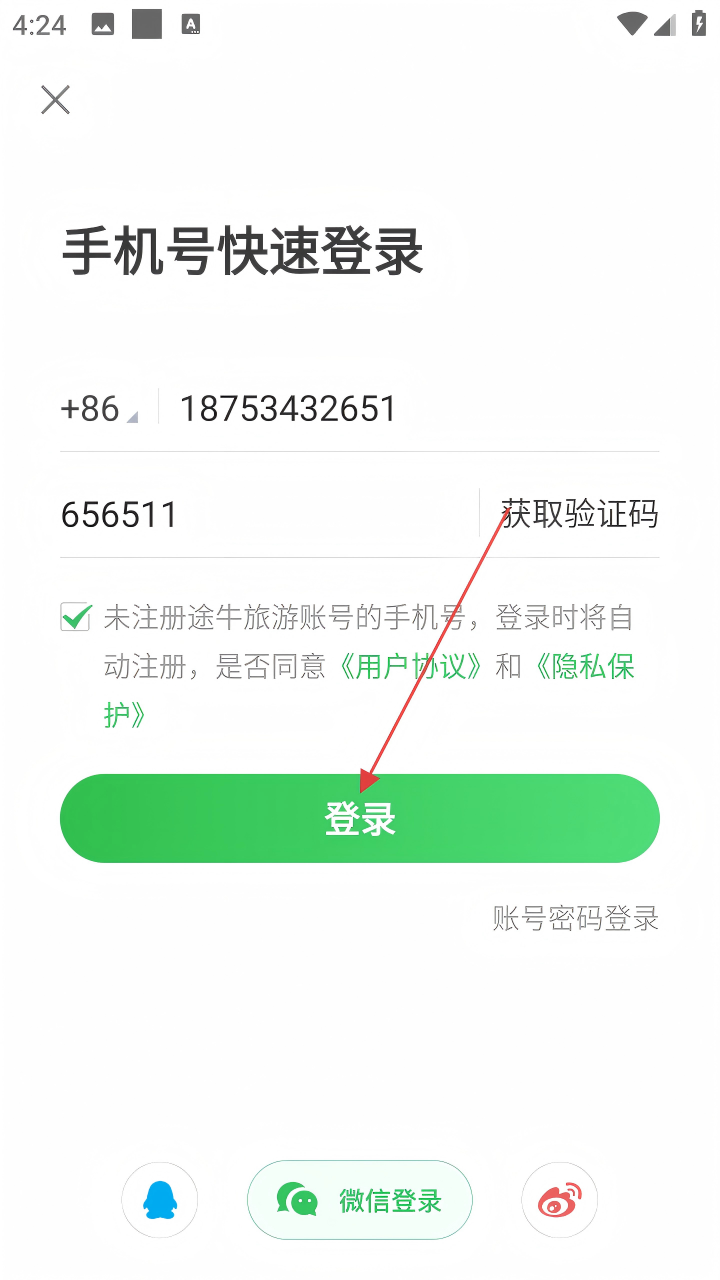Open the +86 country code dropdown
This screenshot has width=720, height=1280.
(x=99, y=409)
